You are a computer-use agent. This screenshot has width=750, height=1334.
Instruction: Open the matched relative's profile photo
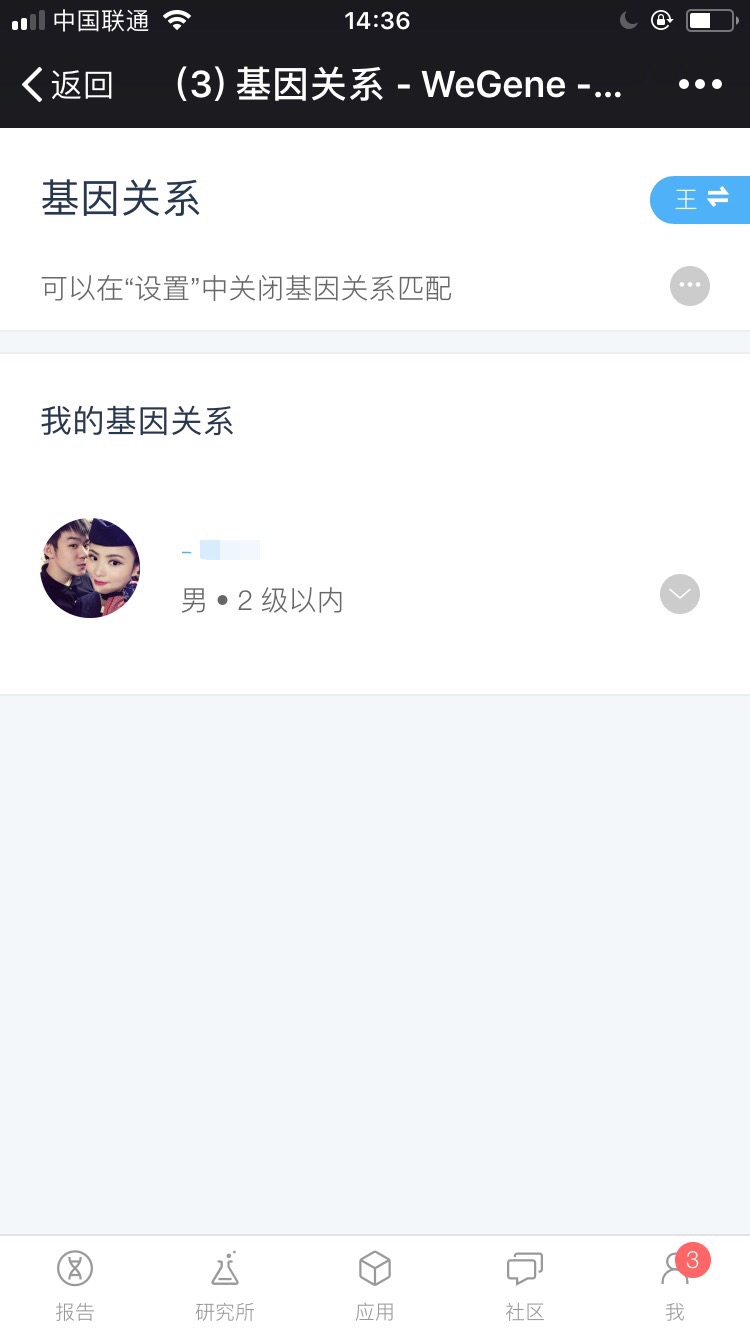click(x=90, y=568)
